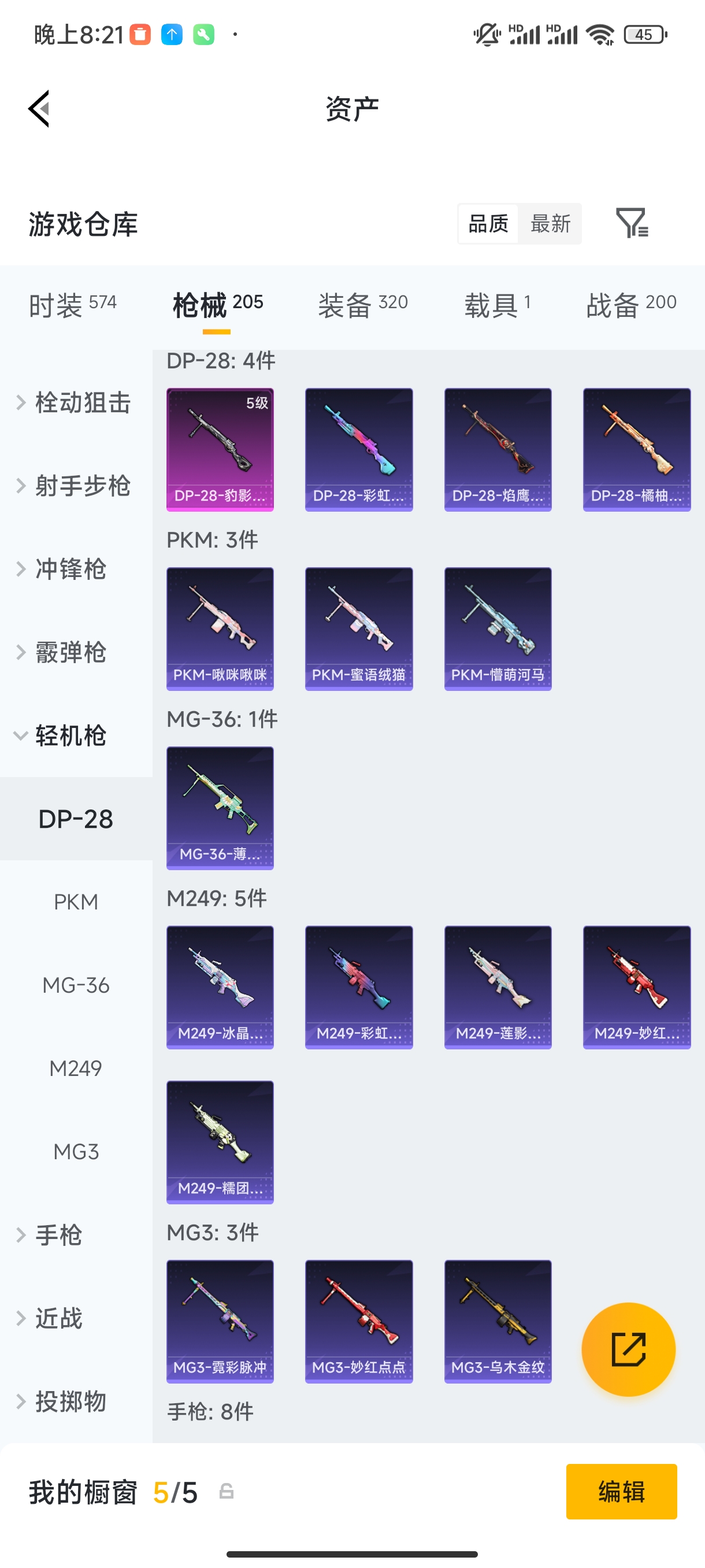Open the level 5 DP-28-豹影 skin

(x=220, y=449)
